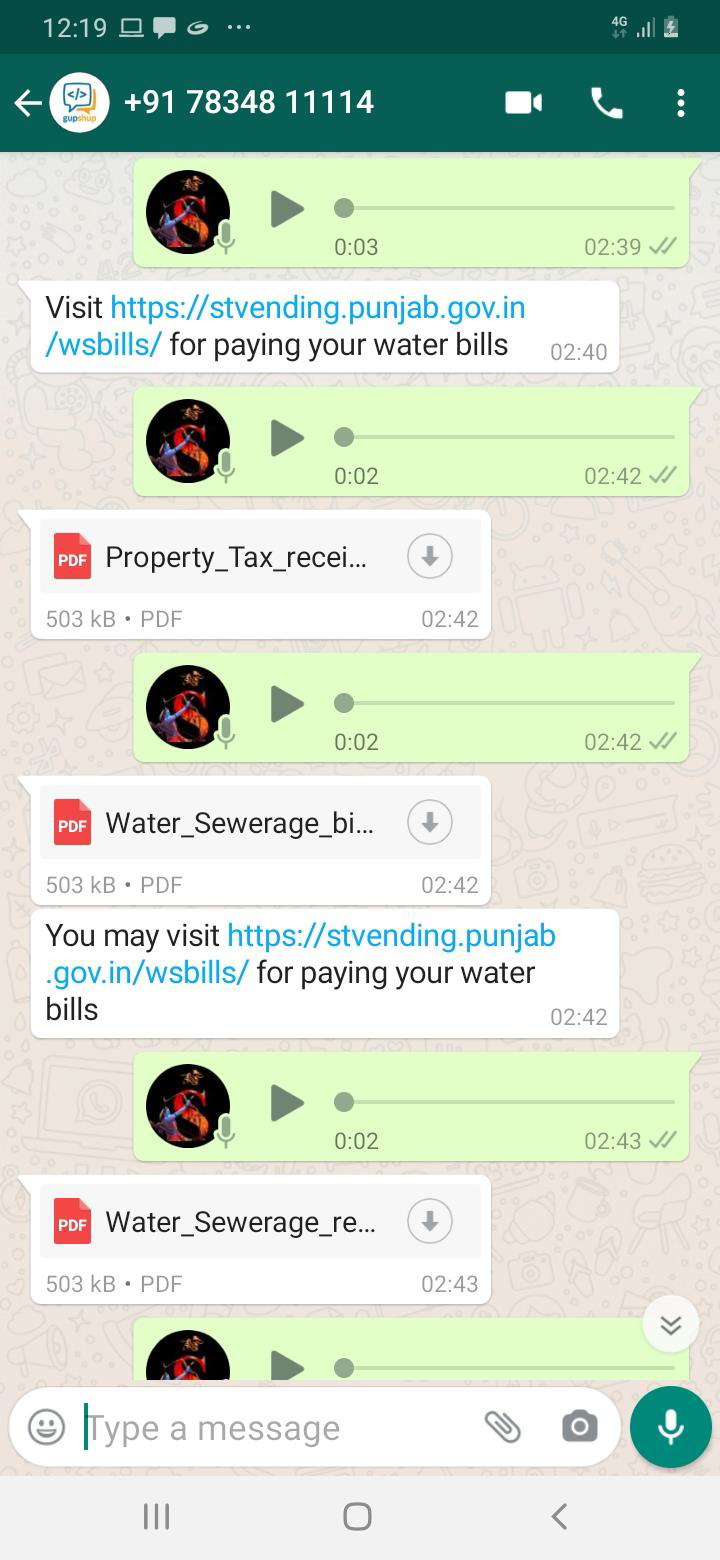Download the Water_Sewerage_re PDF
The width and height of the screenshot is (720, 1560).
tap(430, 1221)
